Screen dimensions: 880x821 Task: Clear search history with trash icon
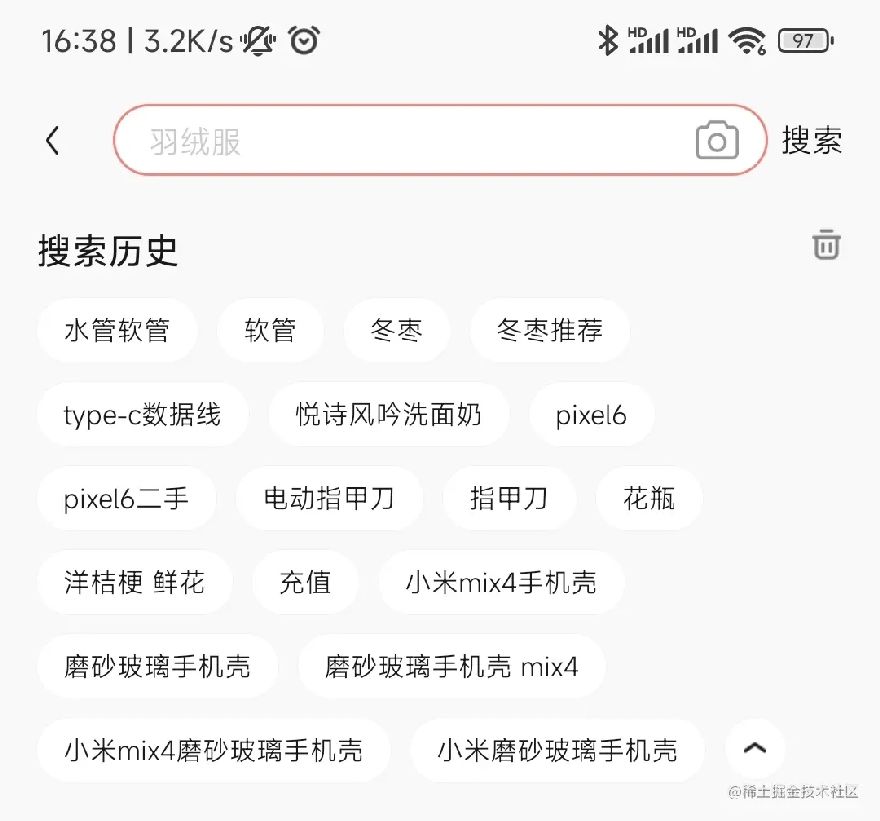click(x=826, y=245)
